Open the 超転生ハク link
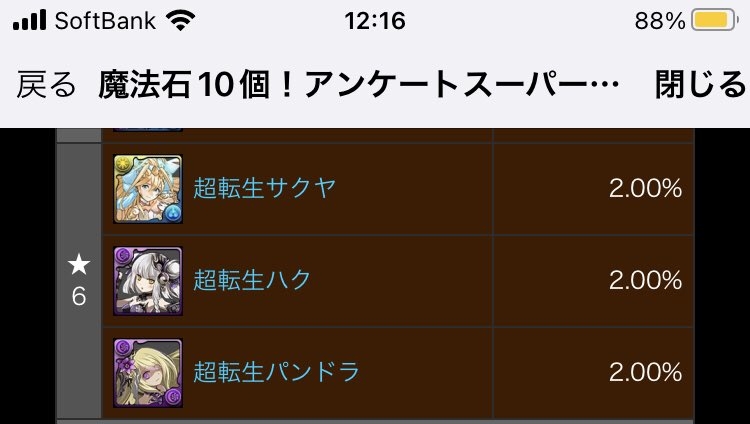This screenshot has height=424, width=750. [252, 280]
